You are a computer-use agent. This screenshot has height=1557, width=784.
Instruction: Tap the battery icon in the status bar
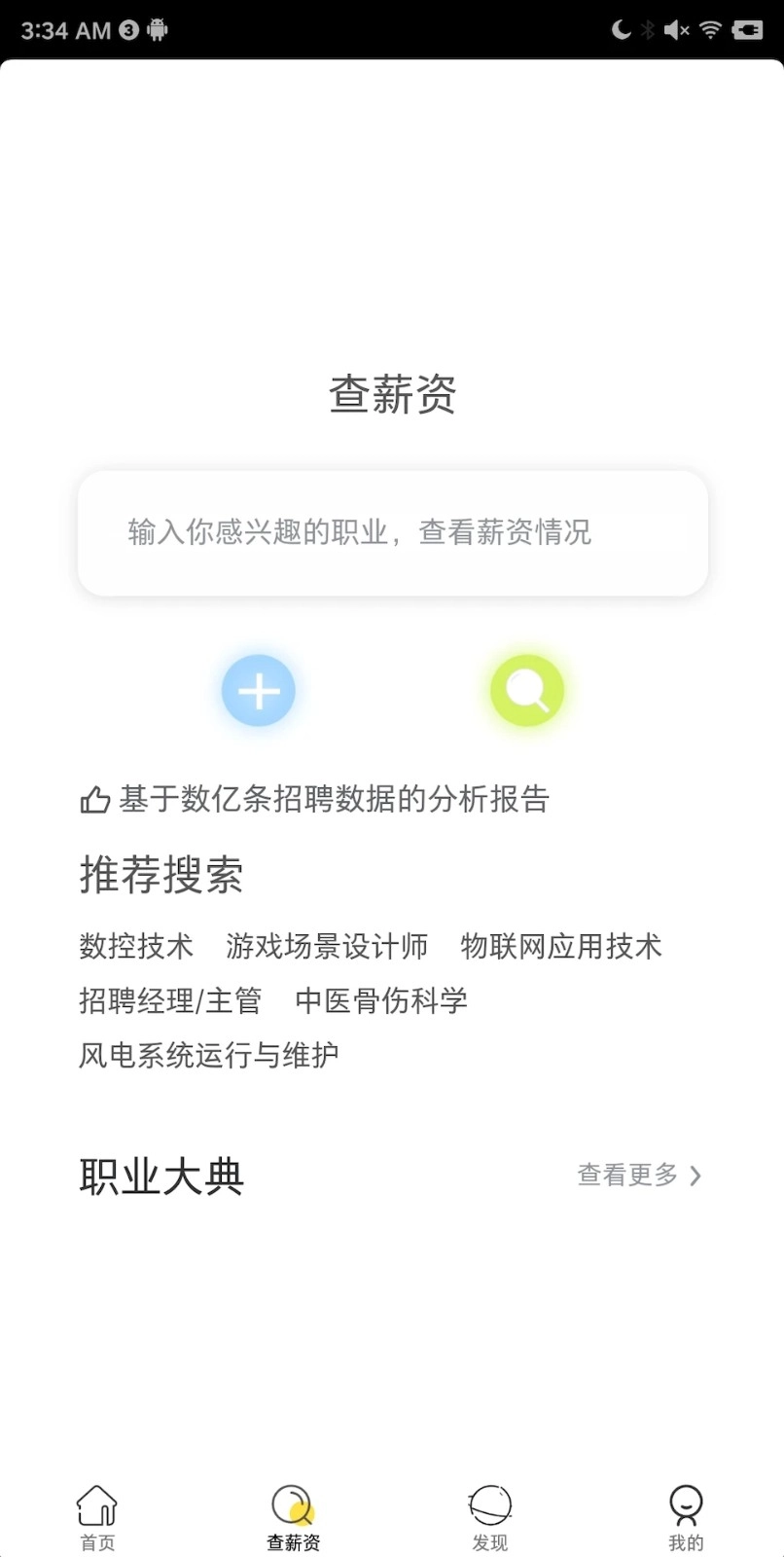coord(748,29)
